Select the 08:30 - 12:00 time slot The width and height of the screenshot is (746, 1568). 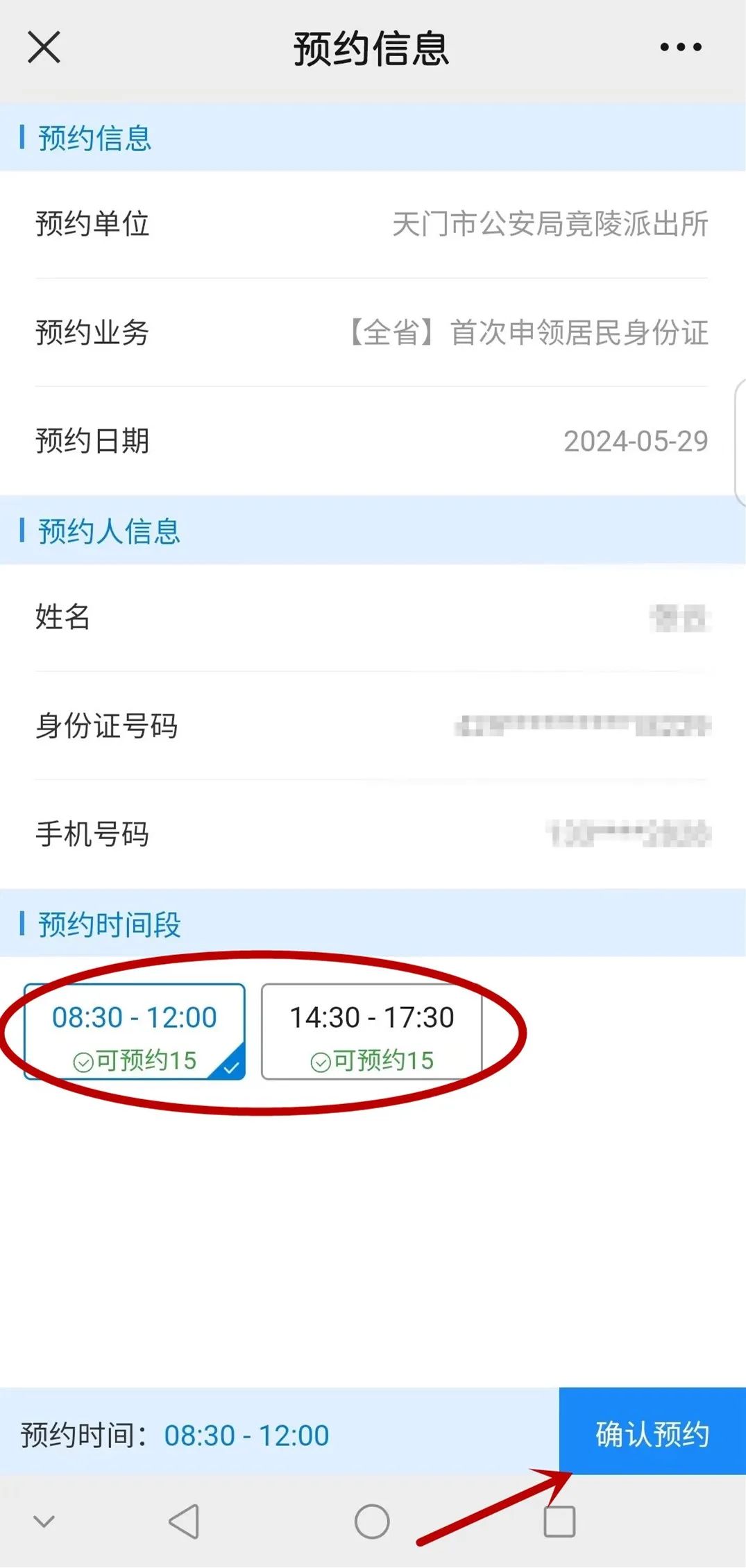pos(135,1032)
